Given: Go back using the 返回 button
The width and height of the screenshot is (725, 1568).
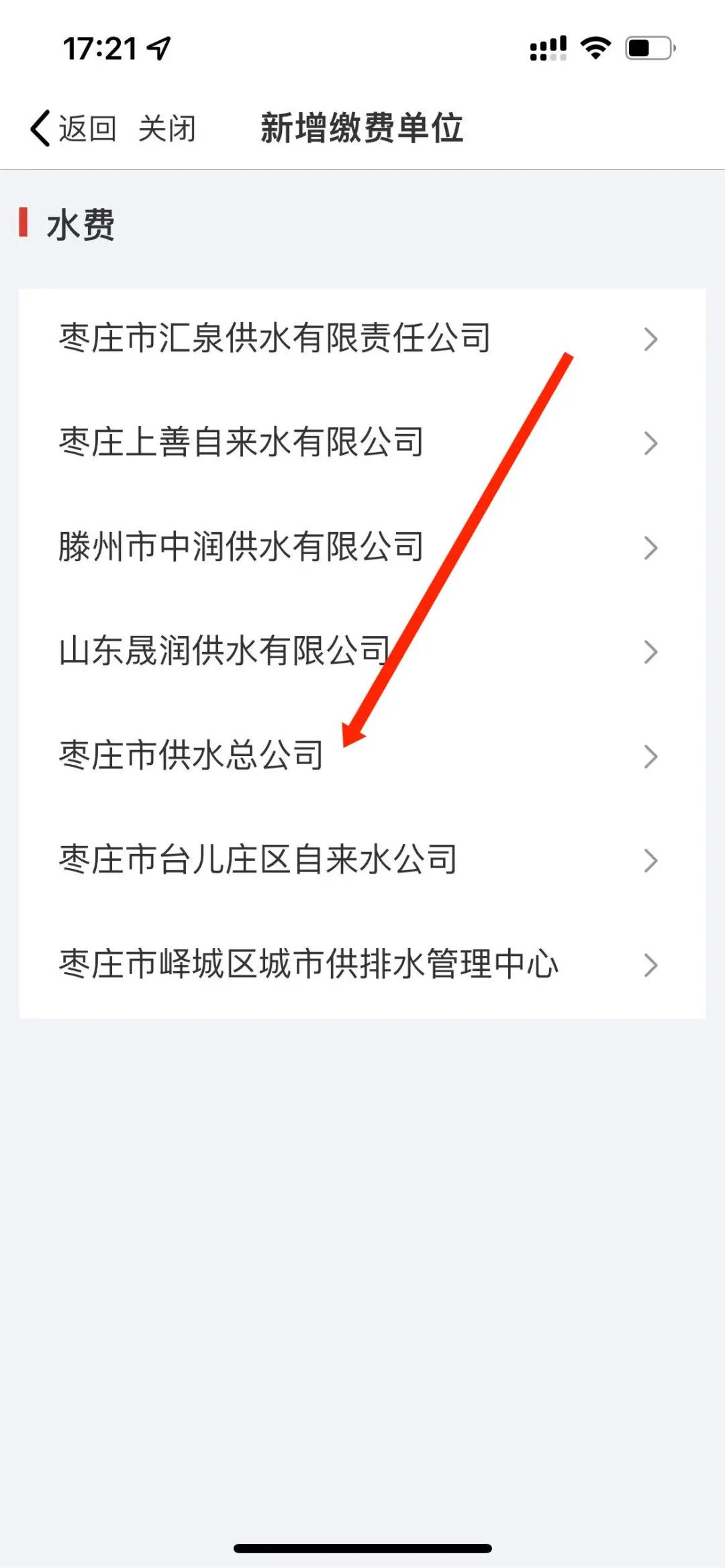Looking at the screenshot, I should (73, 128).
